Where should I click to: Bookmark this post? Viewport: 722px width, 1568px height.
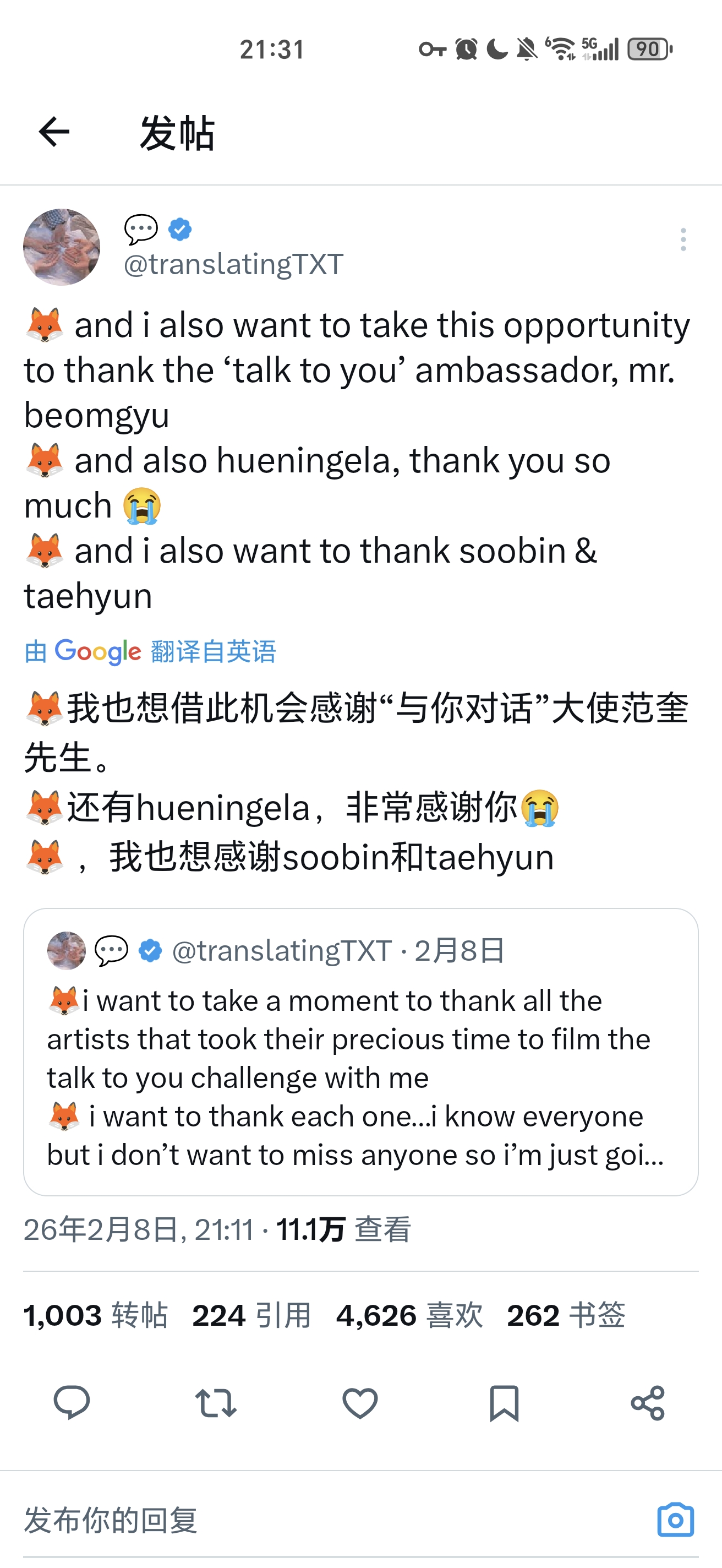[504, 1403]
